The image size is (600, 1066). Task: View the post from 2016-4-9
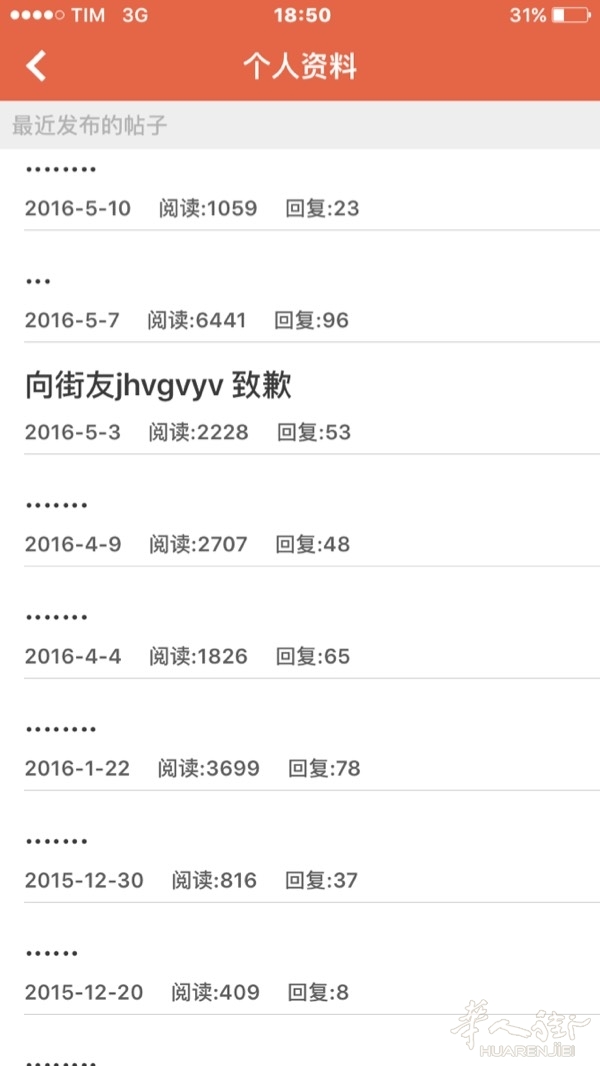[x=300, y=526]
